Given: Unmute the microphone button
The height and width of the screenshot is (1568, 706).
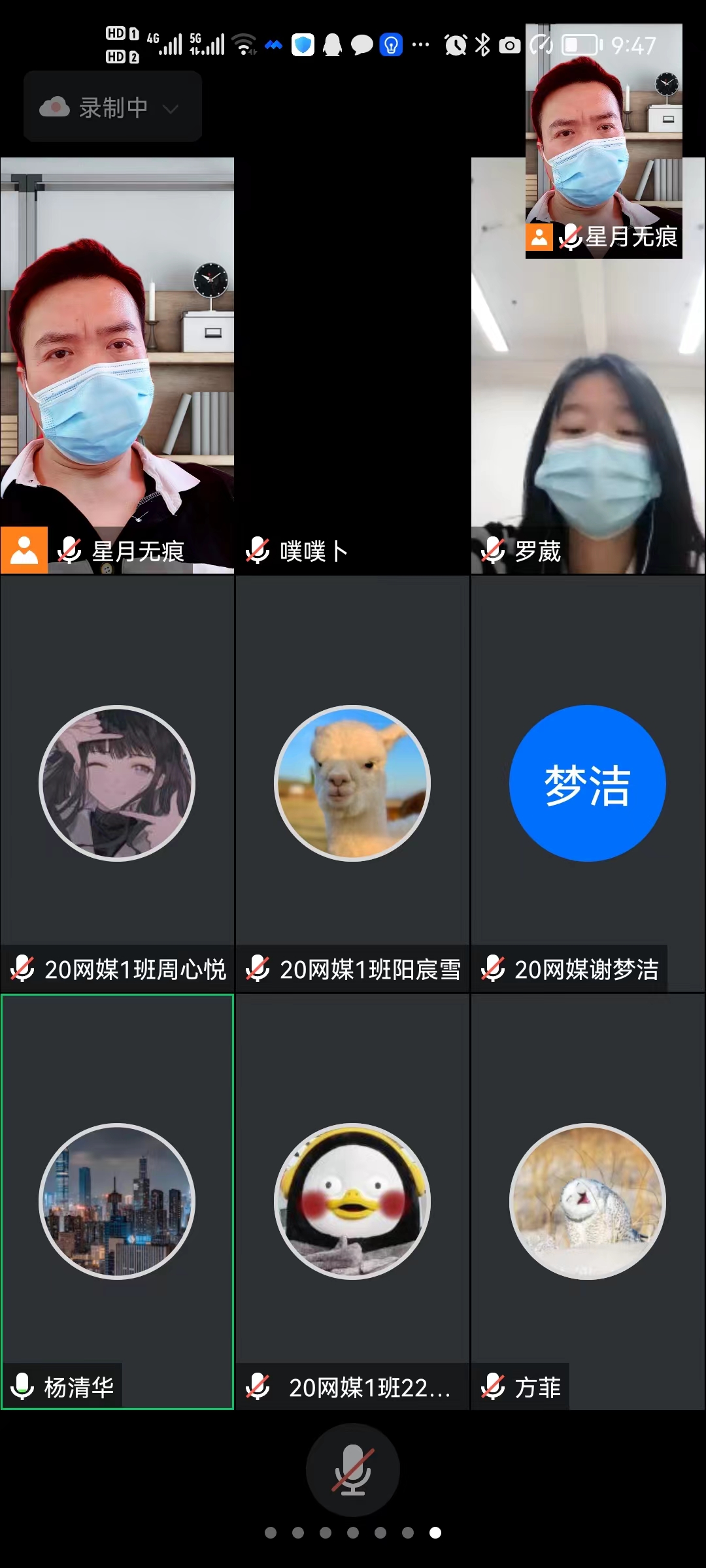Looking at the screenshot, I should tap(352, 1469).
